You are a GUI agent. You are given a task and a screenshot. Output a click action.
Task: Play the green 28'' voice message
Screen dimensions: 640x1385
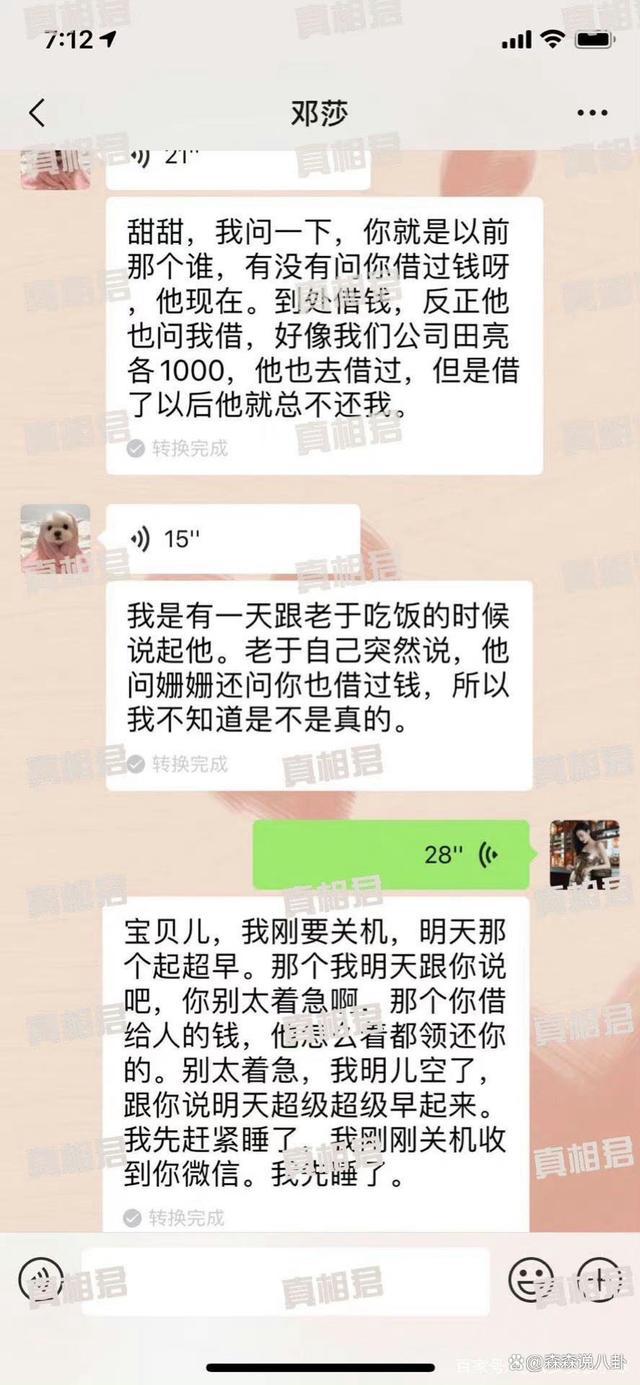pyautogui.click(x=390, y=855)
